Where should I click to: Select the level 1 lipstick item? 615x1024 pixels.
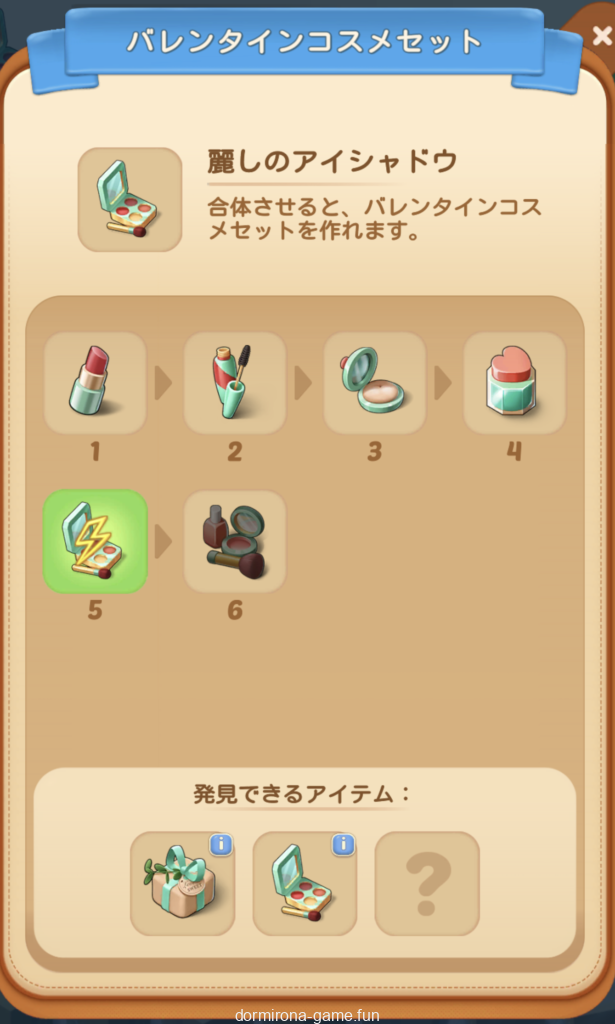coord(95,383)
